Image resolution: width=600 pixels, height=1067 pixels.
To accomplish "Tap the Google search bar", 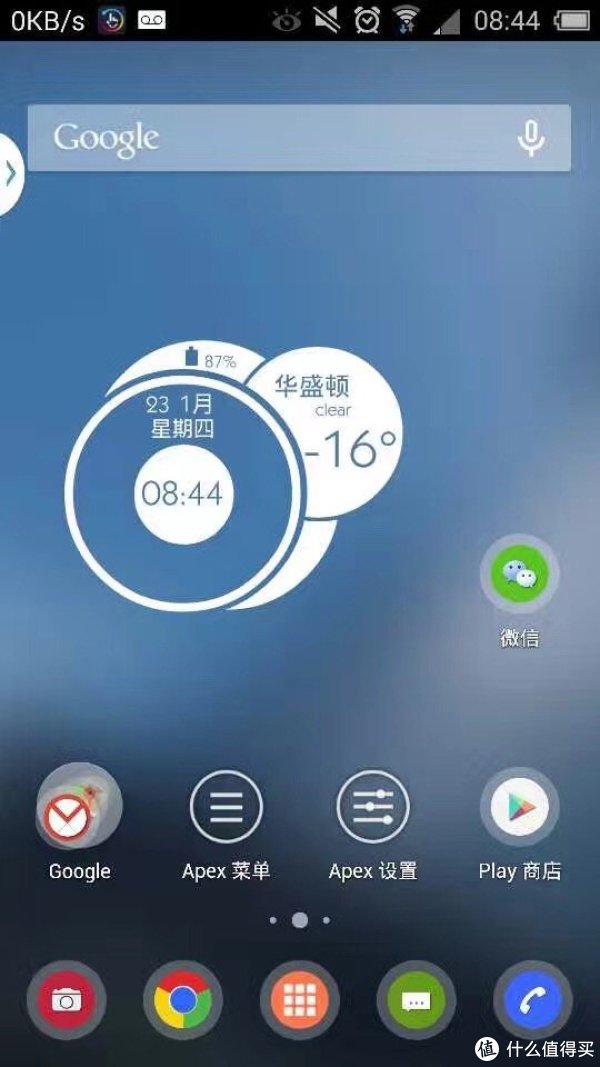I will tap(270, 138).
